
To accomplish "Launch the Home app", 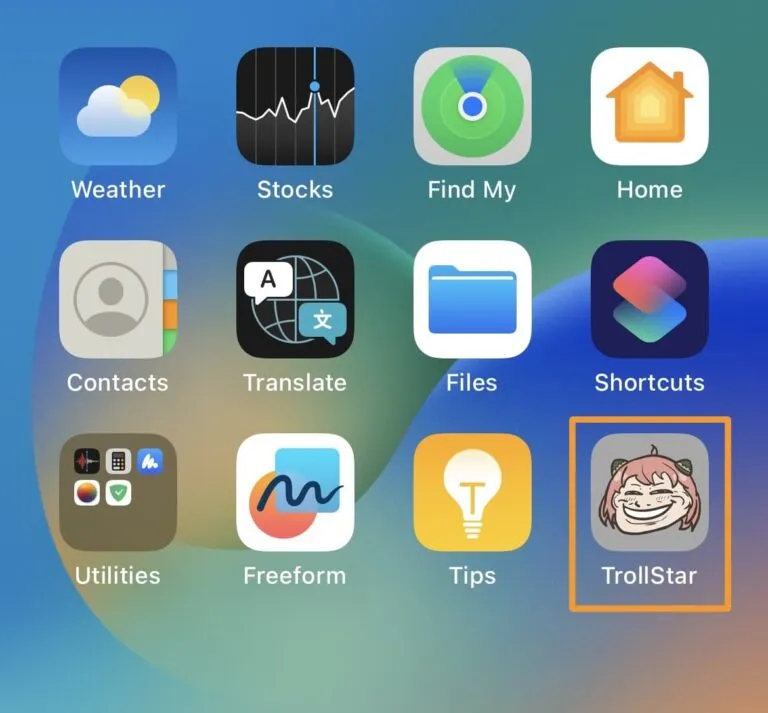I will pos(649,106).
